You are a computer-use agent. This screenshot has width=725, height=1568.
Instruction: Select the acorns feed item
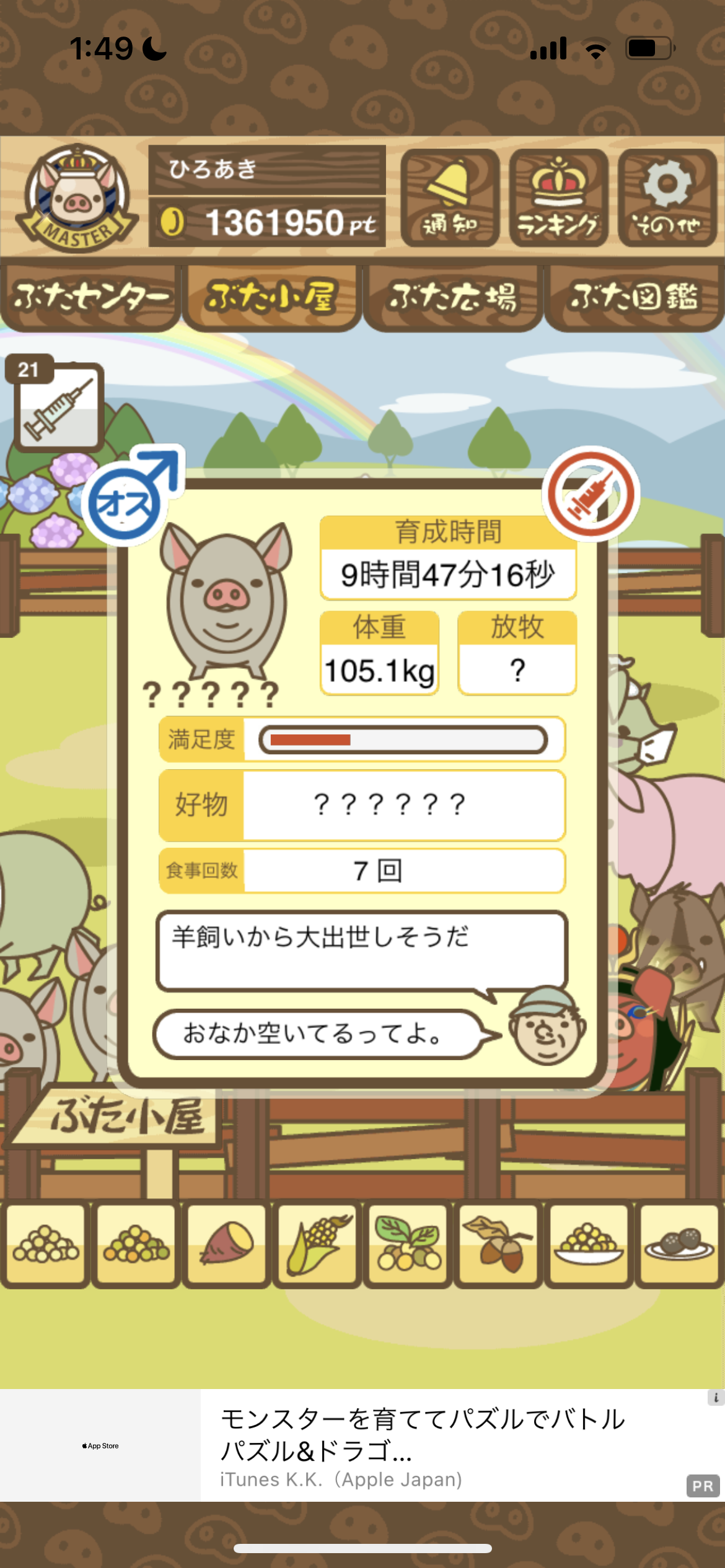coord(498,1243)
